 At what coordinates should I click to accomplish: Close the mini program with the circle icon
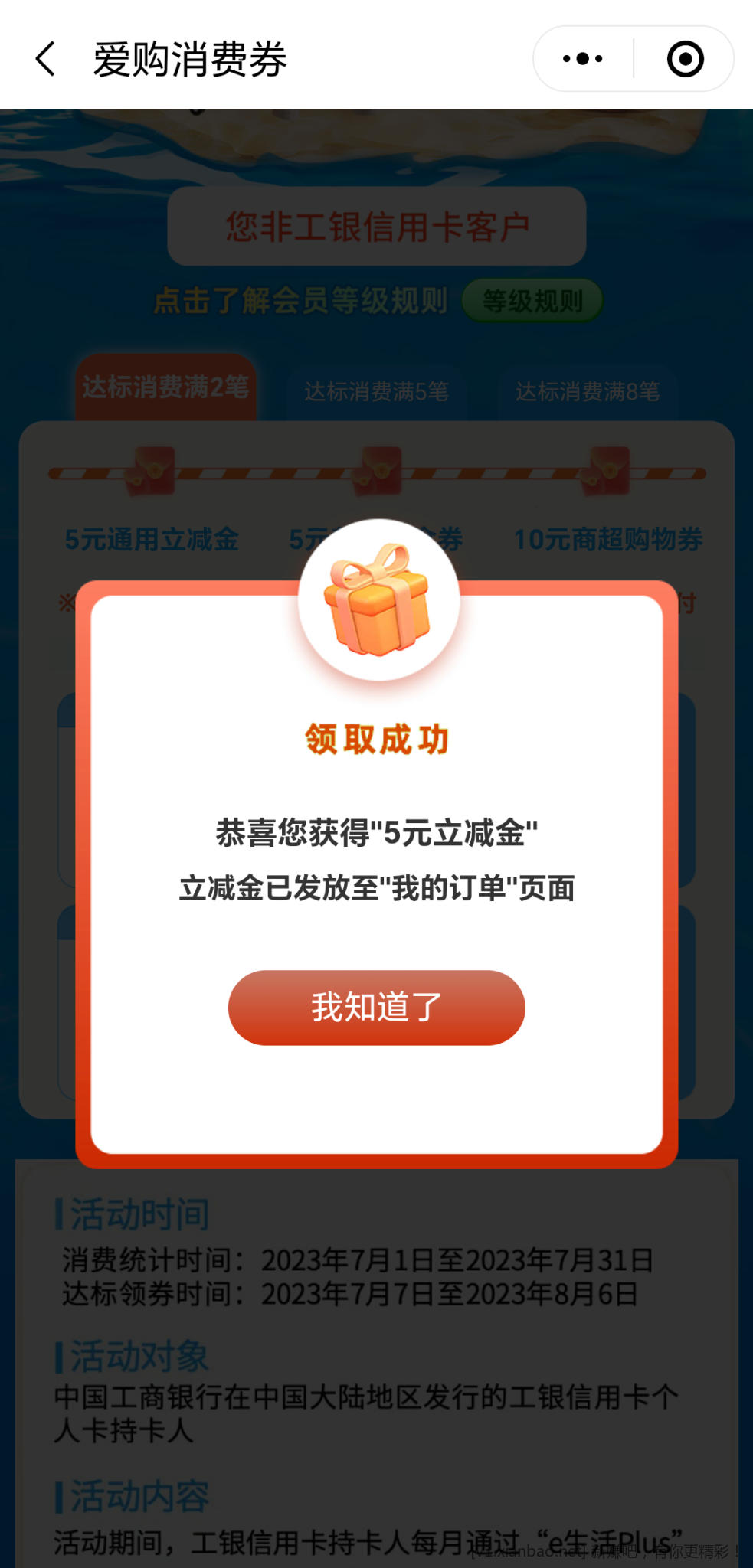point(685,59)
